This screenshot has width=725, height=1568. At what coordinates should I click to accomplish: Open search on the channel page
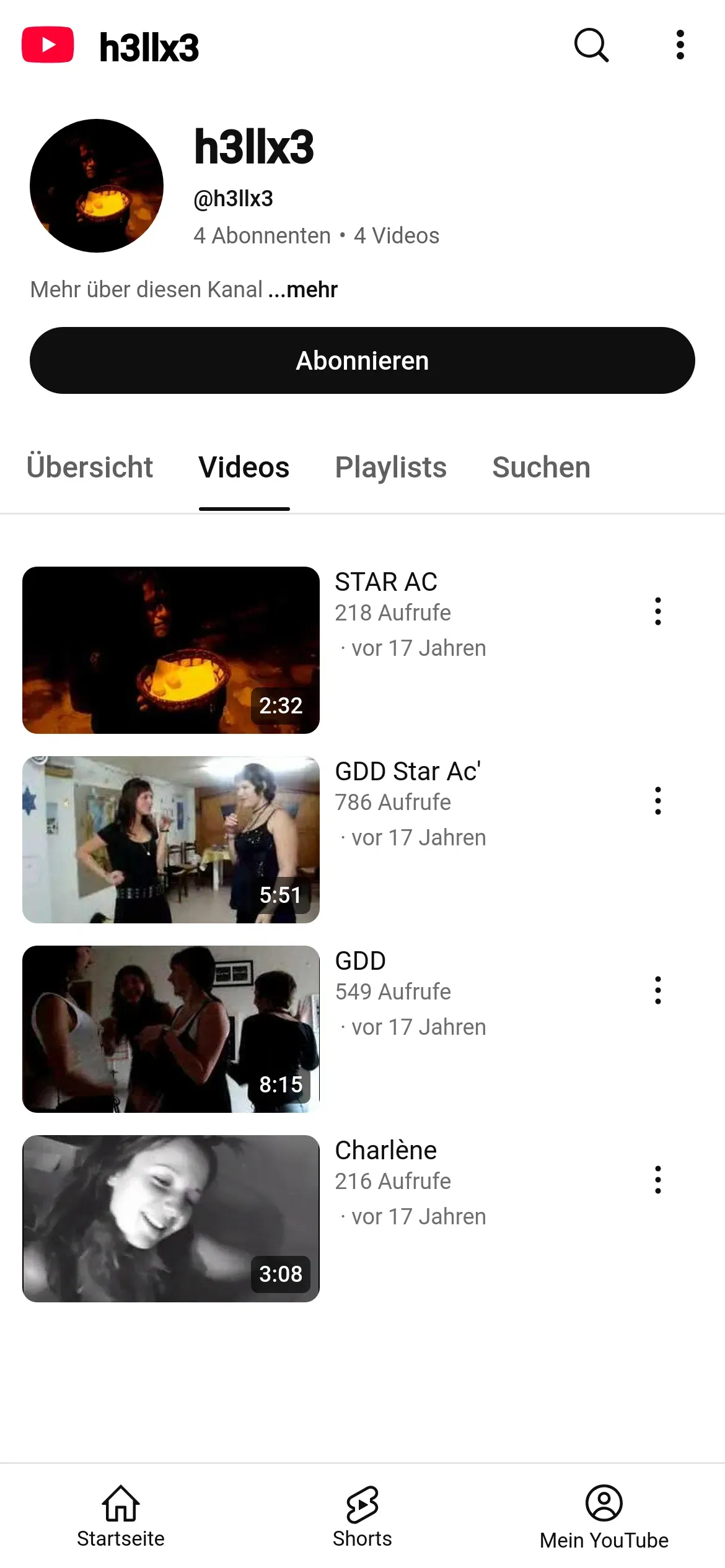pyautogui.click(x=591, y=45)
